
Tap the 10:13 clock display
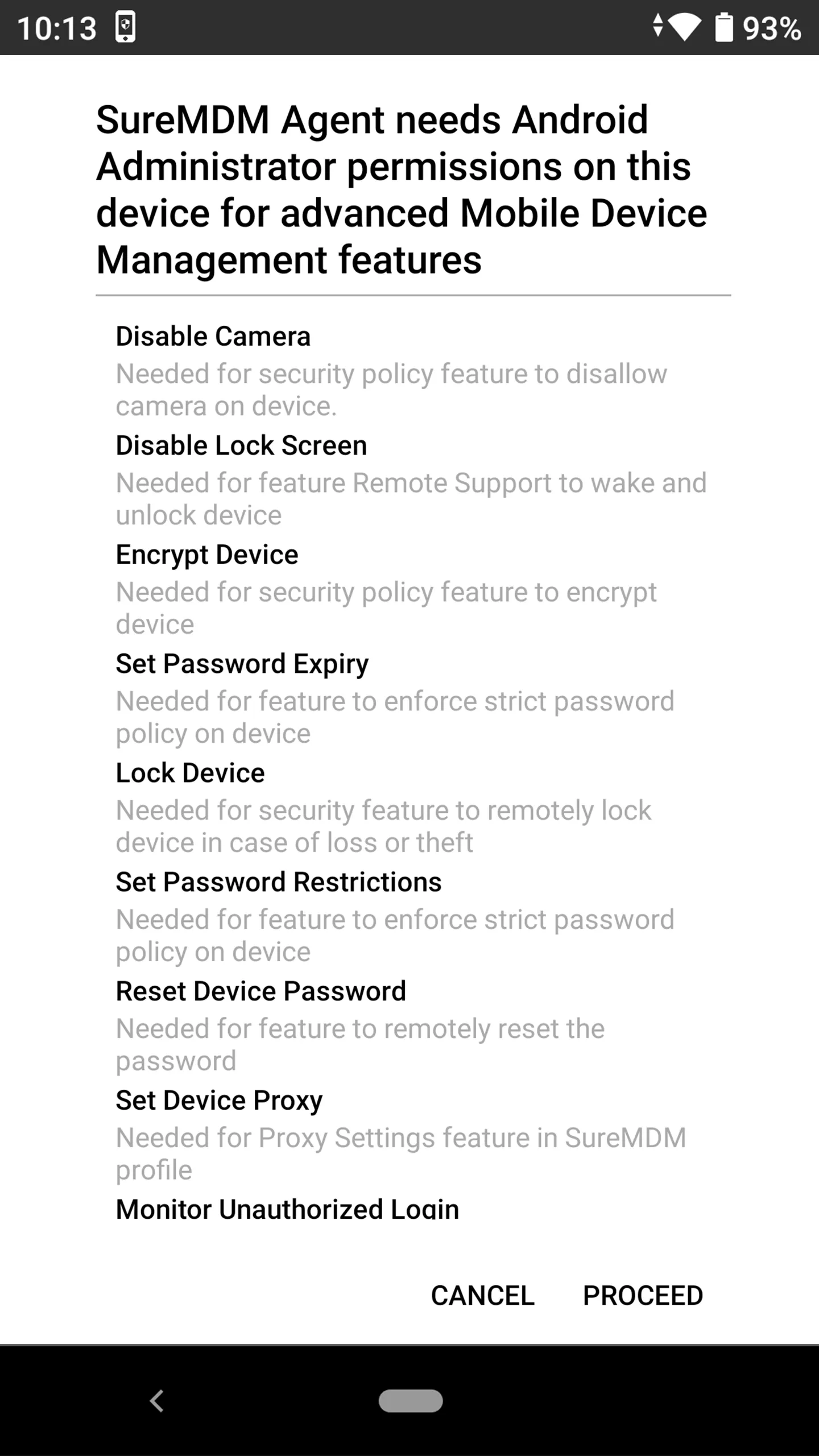(57, 27)
